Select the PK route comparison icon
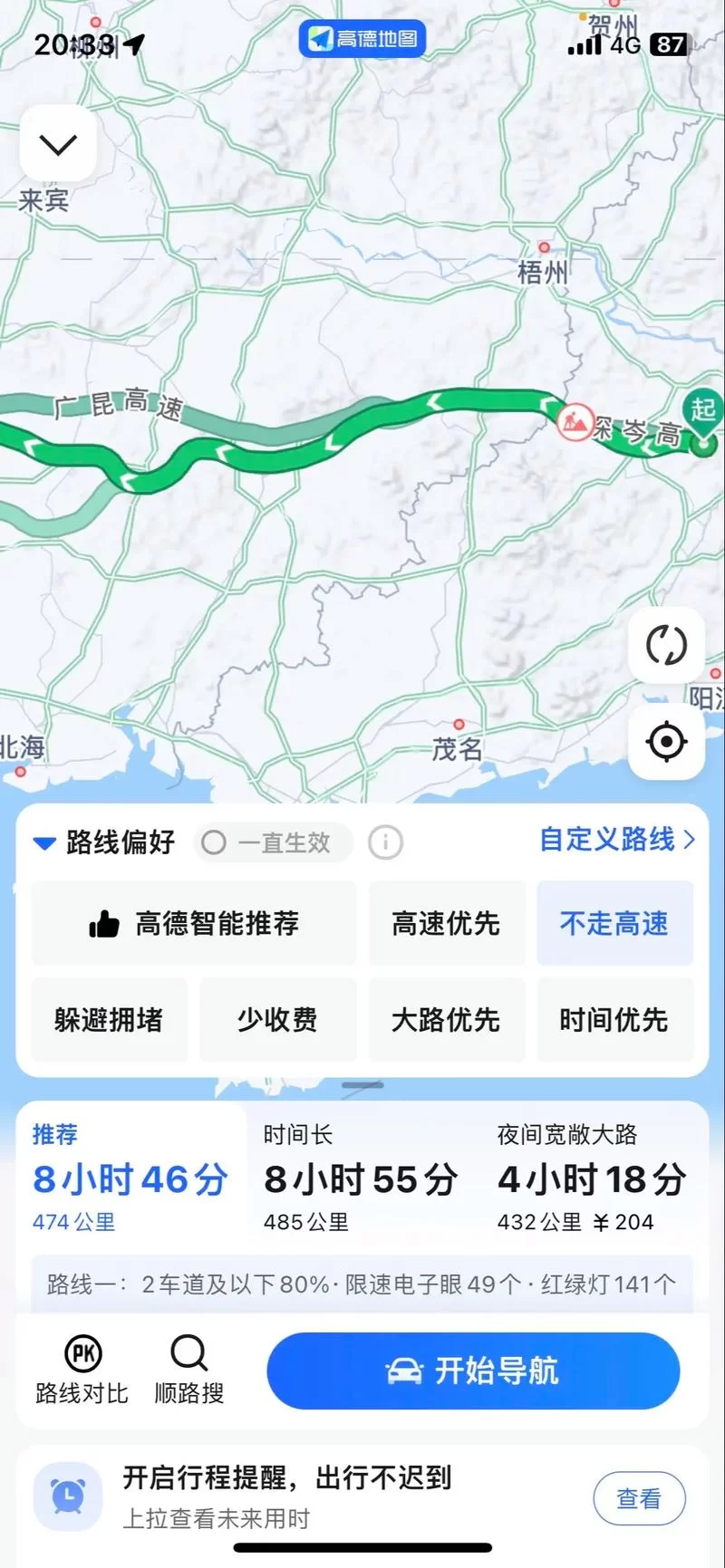725x1568 pixels. [x=82, y=1354]
